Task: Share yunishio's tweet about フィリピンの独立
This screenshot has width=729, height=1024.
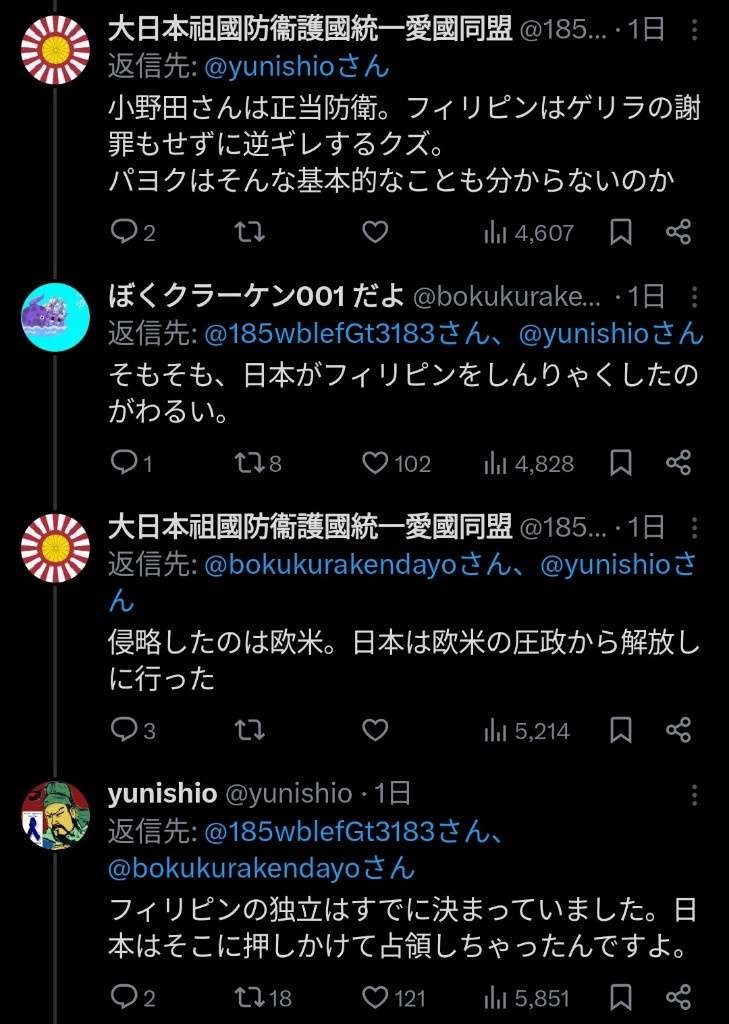Action: 678,997
